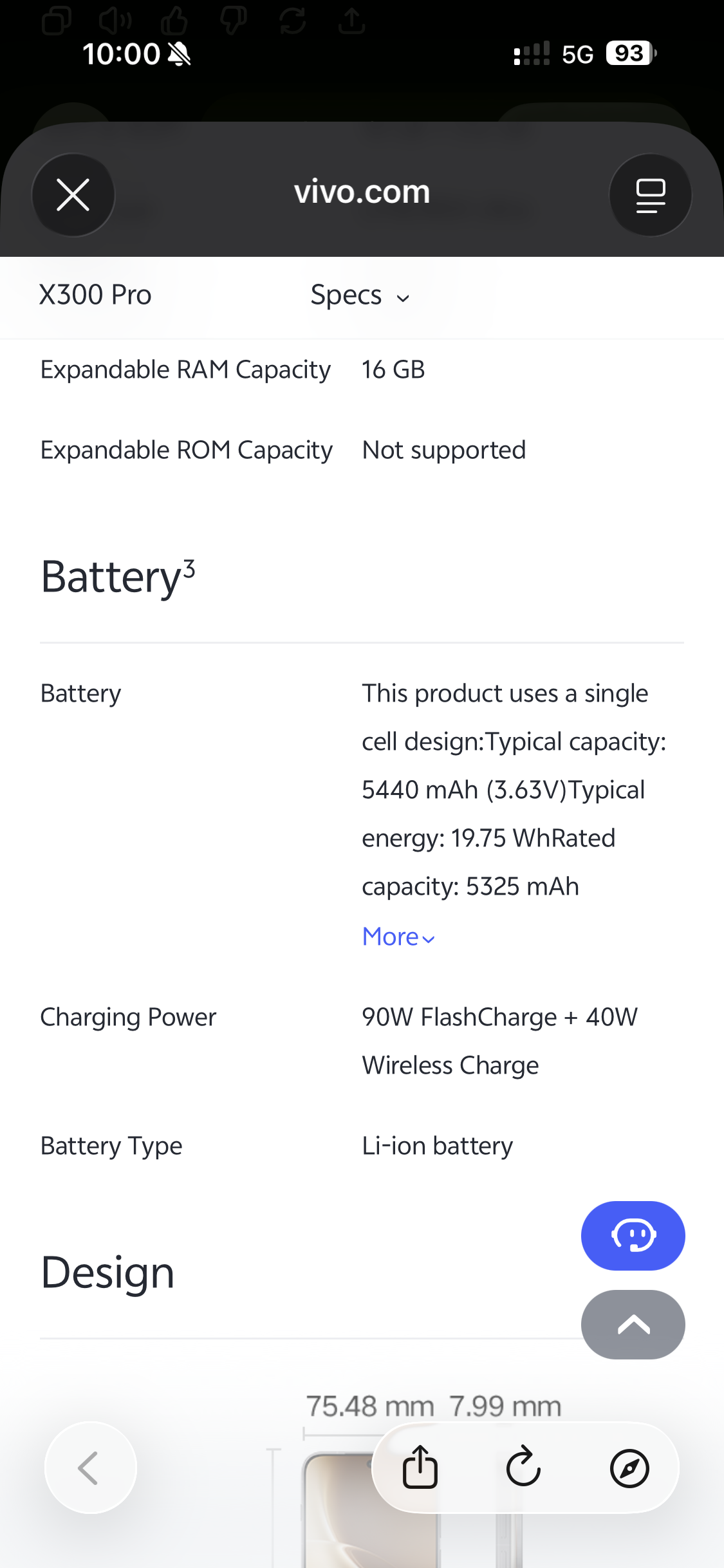Jump back to top of page
The height and width of the screenshot is (1568, 724).
(x=633, y=1324)
